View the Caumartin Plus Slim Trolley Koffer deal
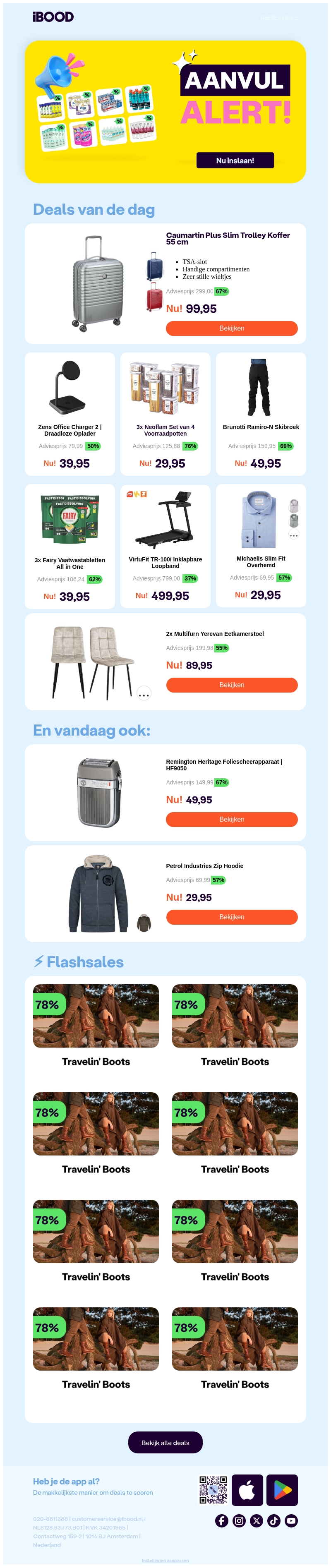 click(x=231, y=328)
